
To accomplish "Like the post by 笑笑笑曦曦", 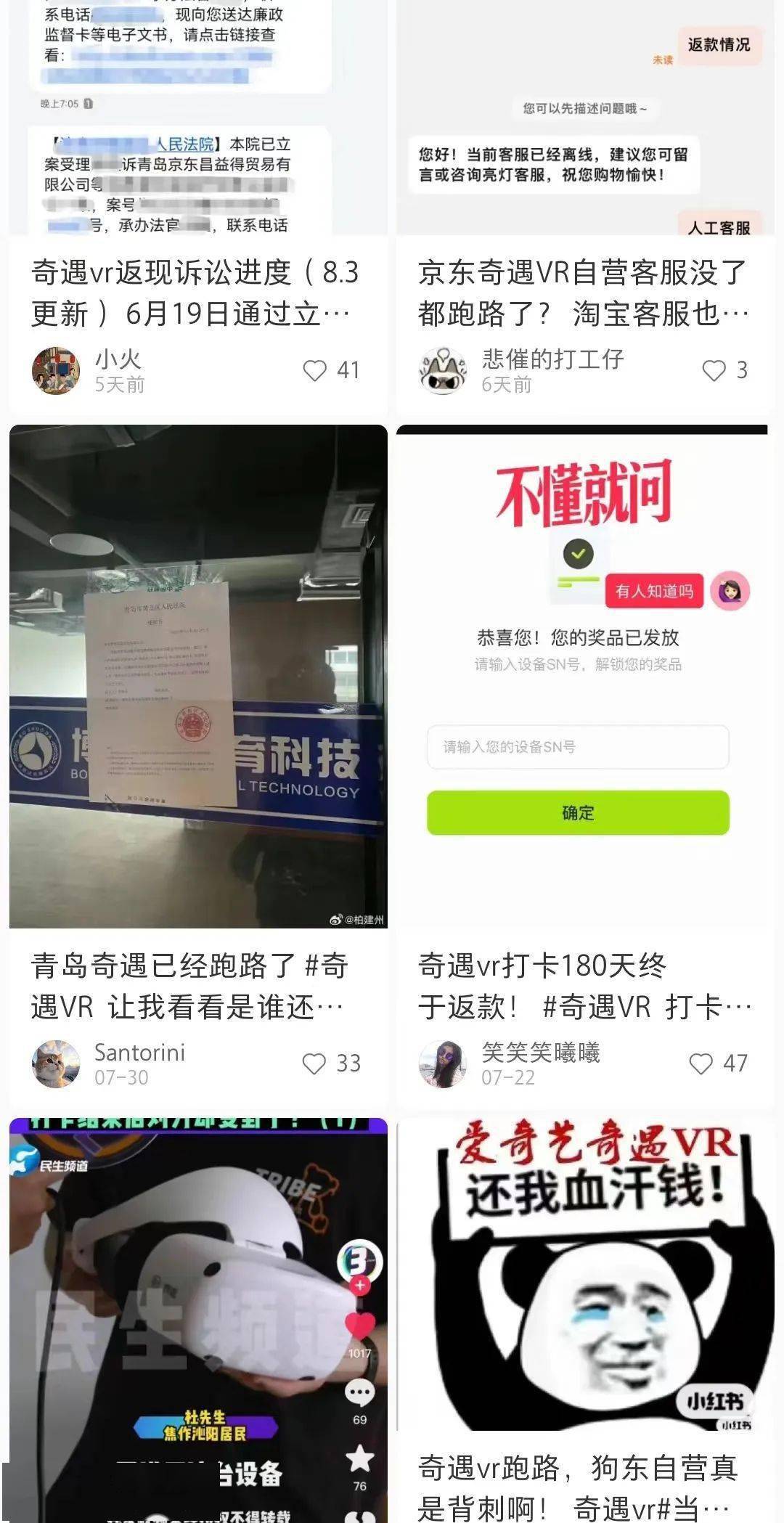I will [701, 1064].
